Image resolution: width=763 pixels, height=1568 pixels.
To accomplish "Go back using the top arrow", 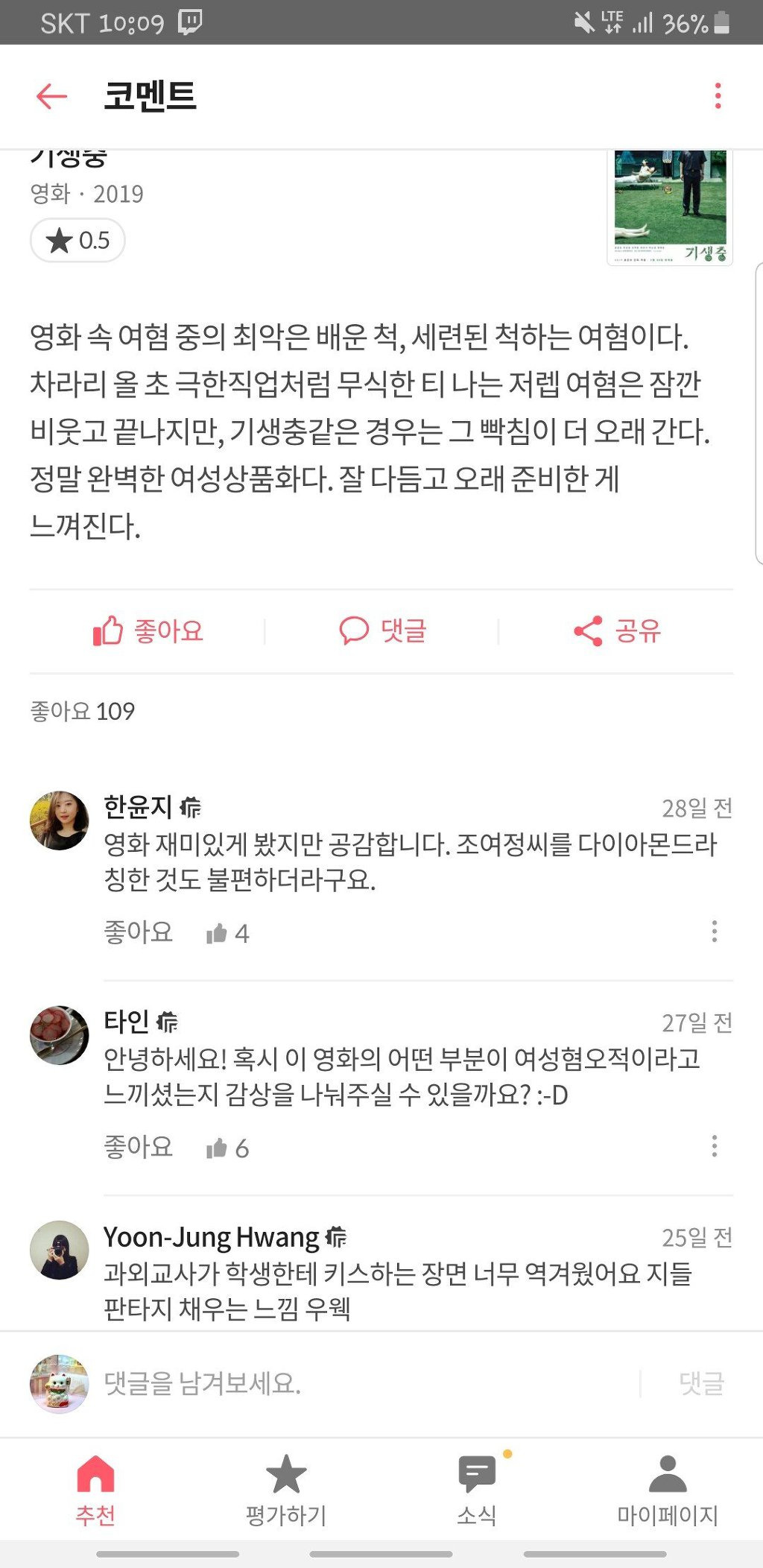I will 52,96.
